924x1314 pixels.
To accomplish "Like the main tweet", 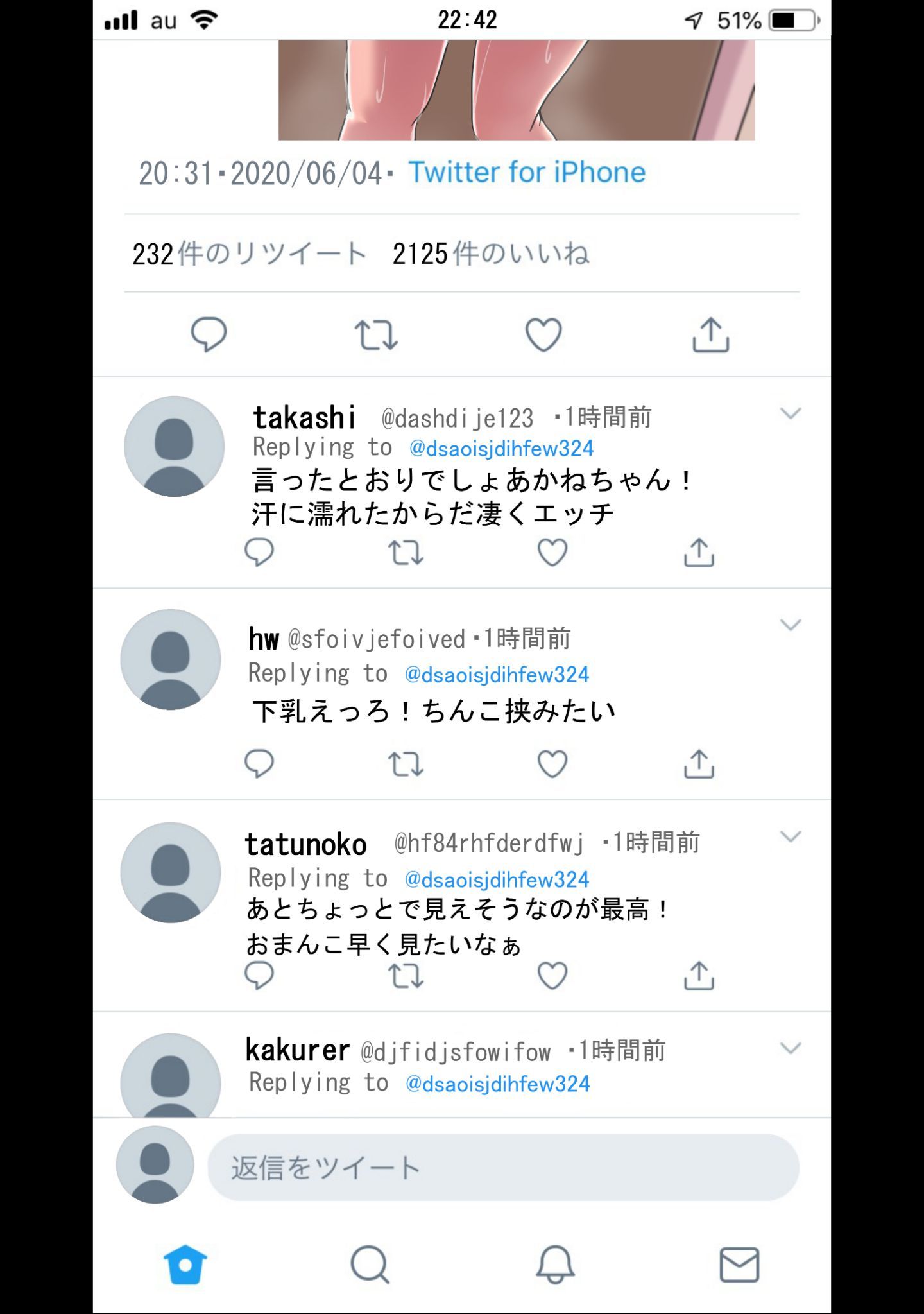I will coord(543,334).
